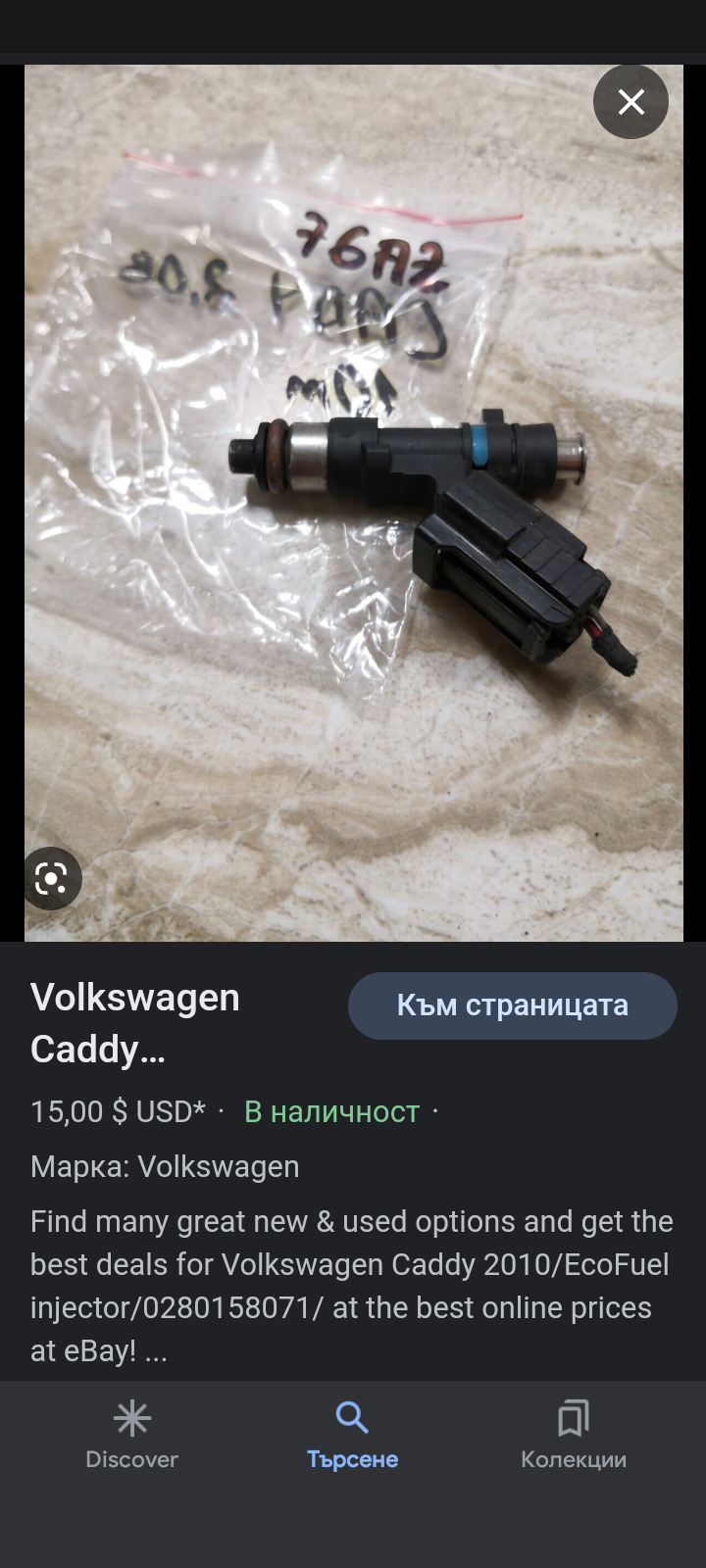Search the image with Google Lens
Image resolution: width=706 pixels, height=1568 pixels.
tap(51, 878)
